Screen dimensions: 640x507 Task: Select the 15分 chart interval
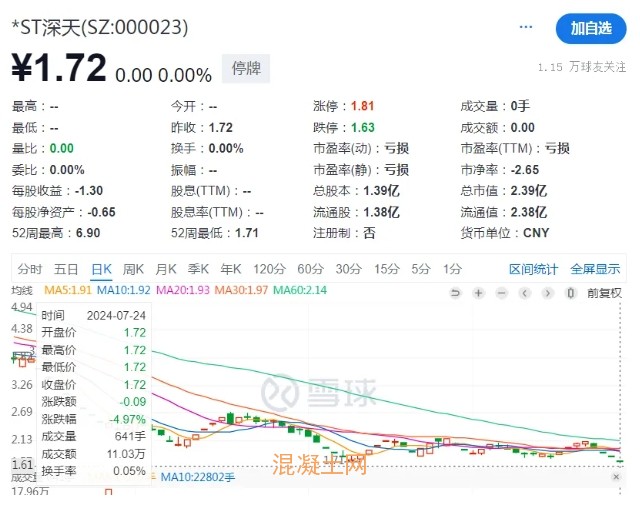pyautogui.click(x=386, y=269)
